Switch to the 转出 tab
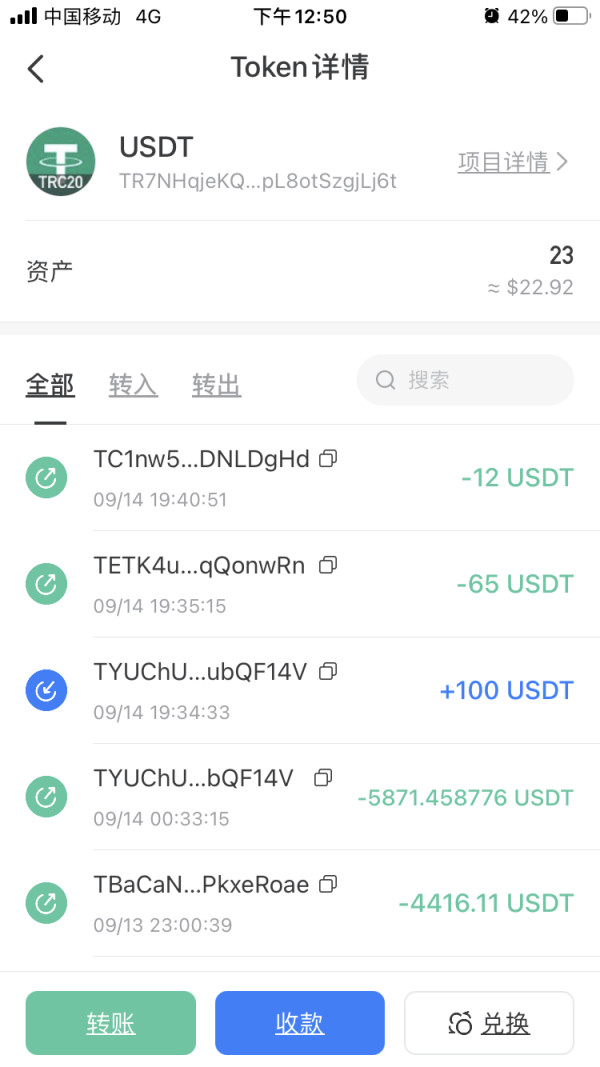Viewport: 600px width, 1067px height. 216,385
